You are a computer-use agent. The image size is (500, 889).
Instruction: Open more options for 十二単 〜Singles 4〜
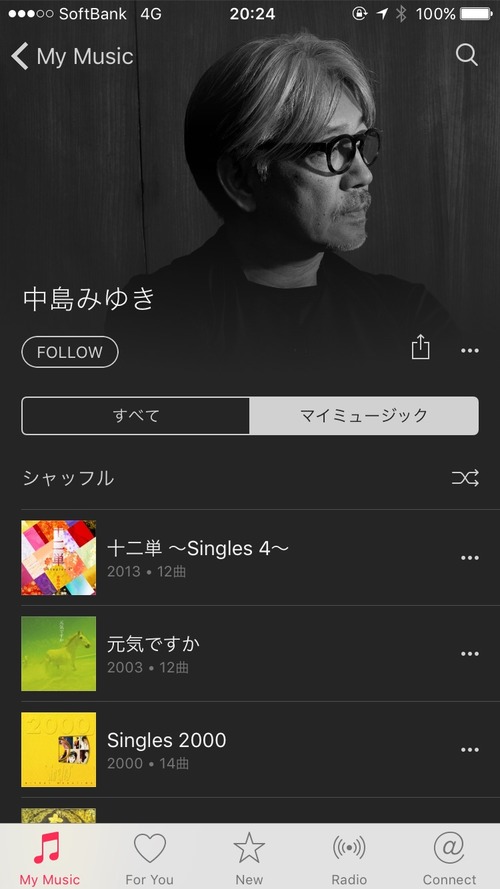[469, 558]
